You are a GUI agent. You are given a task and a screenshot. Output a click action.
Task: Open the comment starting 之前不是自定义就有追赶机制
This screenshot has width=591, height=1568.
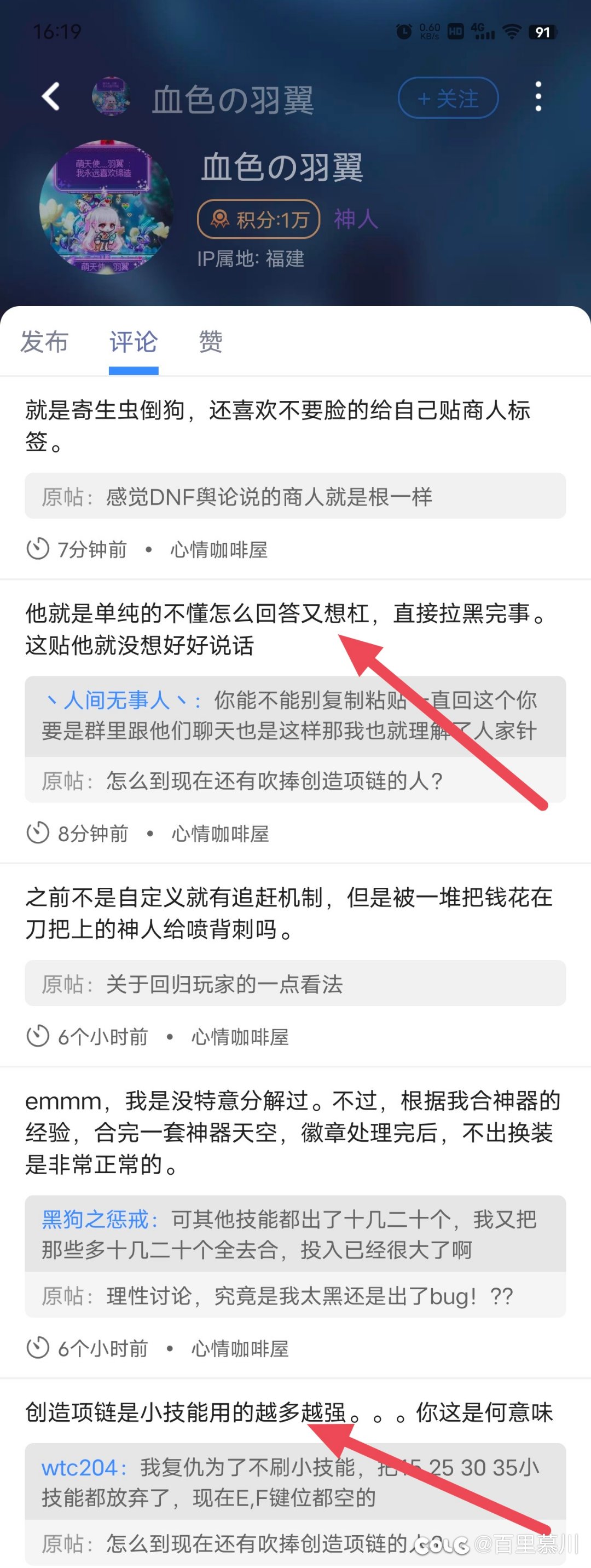289,913
